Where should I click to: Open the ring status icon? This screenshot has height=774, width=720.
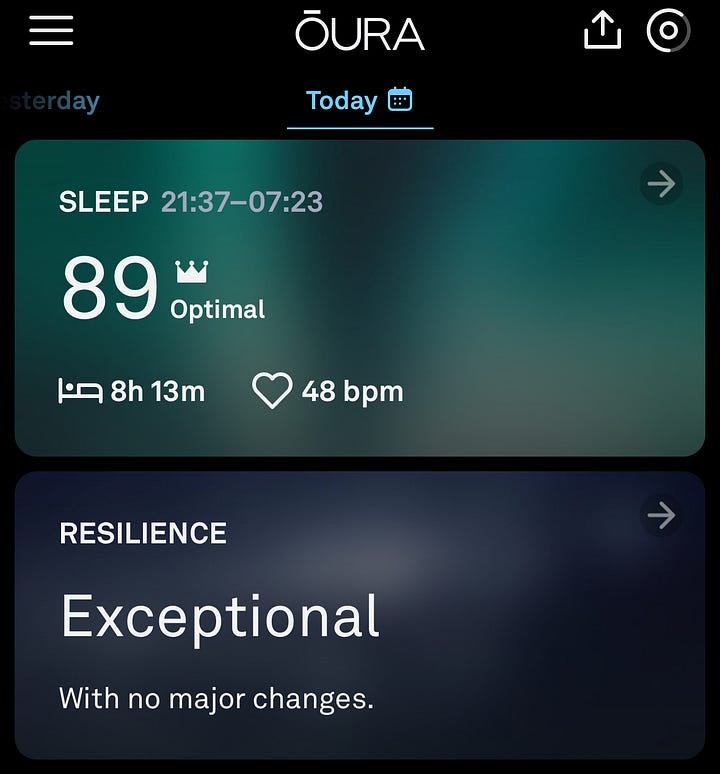(668, 32)
